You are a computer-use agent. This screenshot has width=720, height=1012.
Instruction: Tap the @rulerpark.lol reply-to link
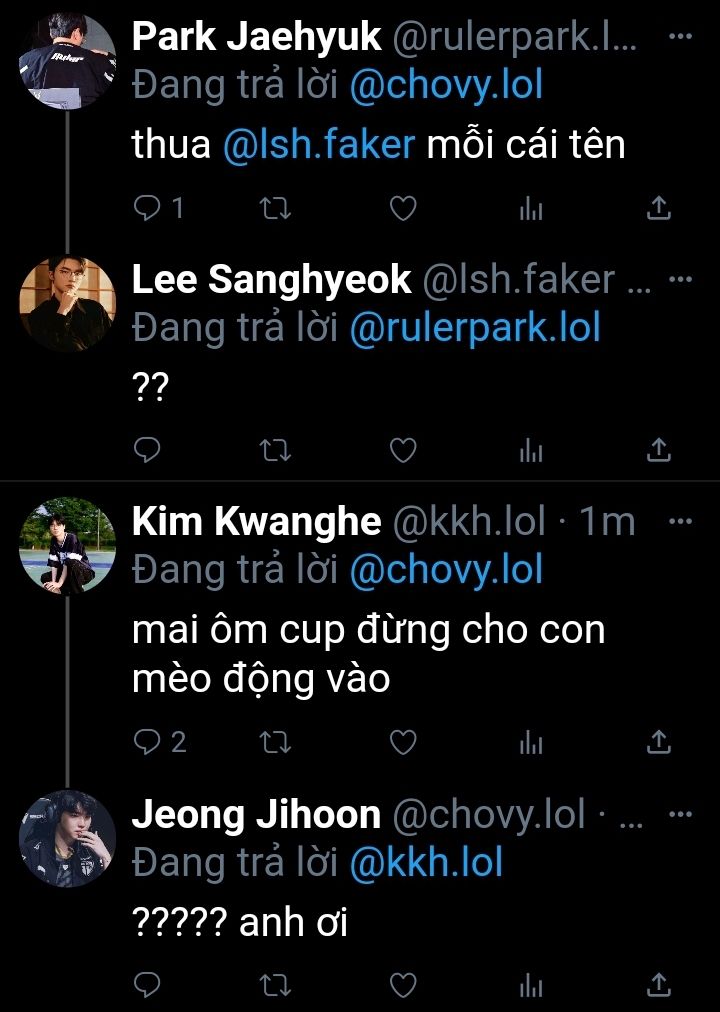coord(475,328)
